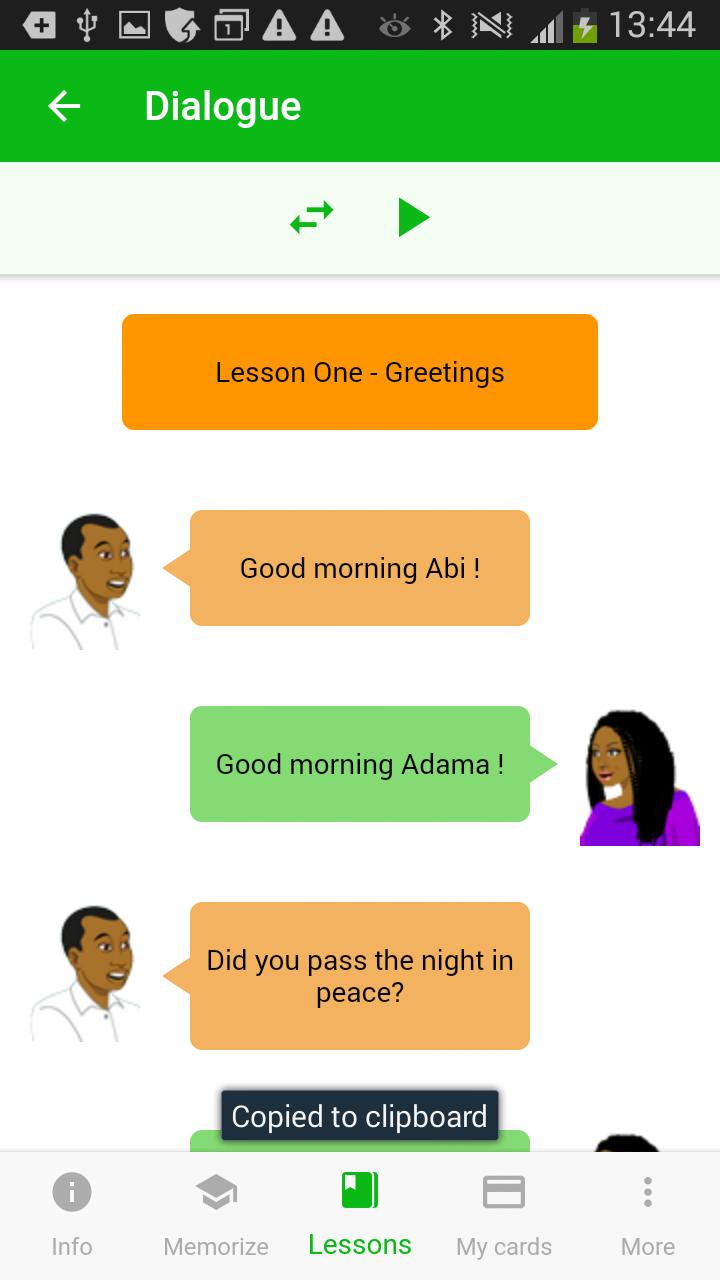Tap the 'Good morning Abi !' bubble
This screenshot has width=720, height=1280.
(359, 568)
